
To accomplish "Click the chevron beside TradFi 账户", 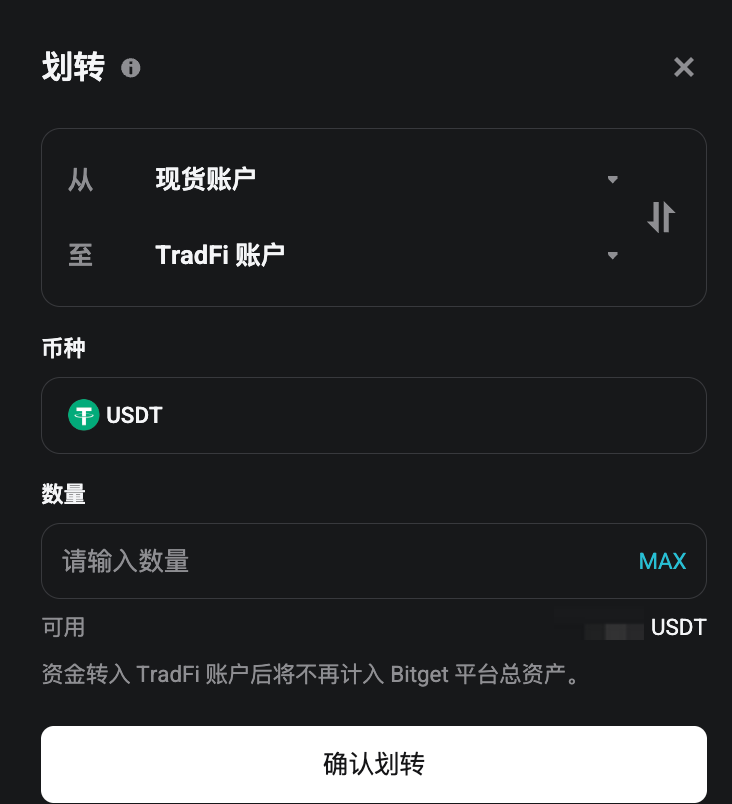I will pyautogui.click(x=612, y=255).
